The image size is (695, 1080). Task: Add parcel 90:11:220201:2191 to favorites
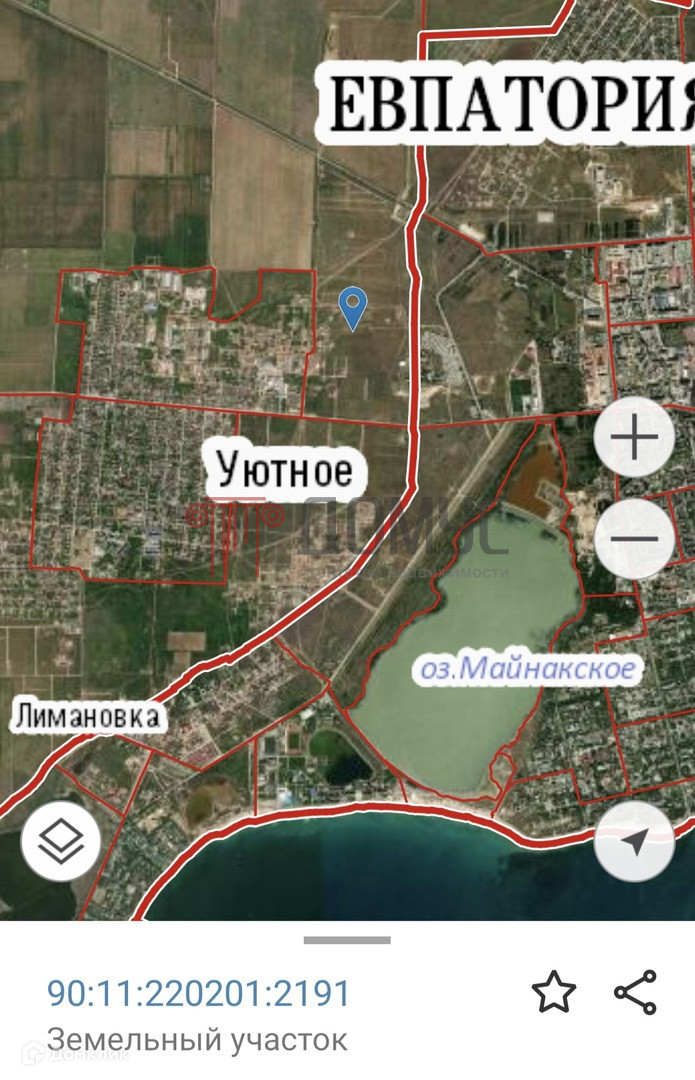553,993
